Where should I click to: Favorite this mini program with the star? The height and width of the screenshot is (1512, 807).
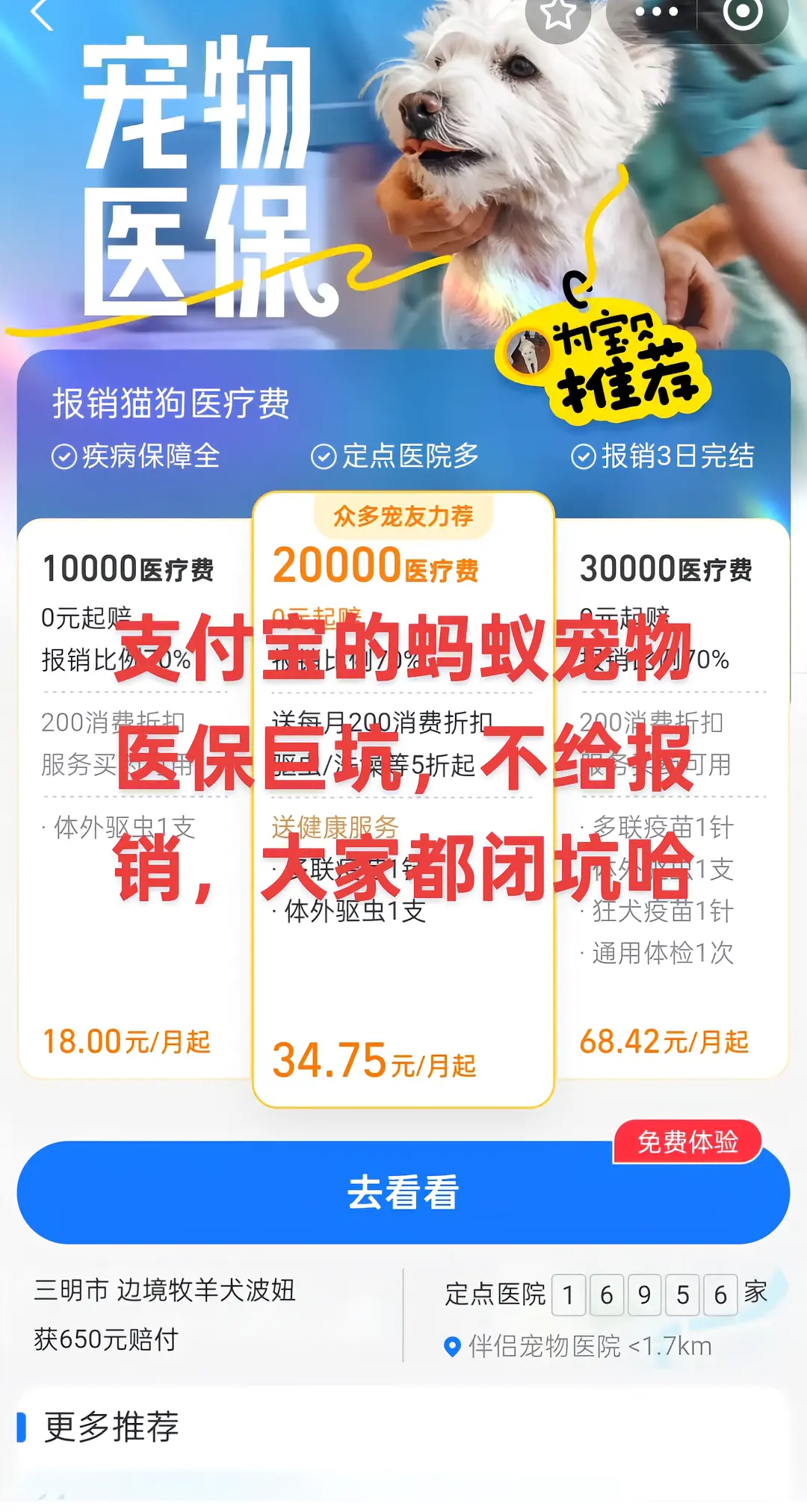557,13
